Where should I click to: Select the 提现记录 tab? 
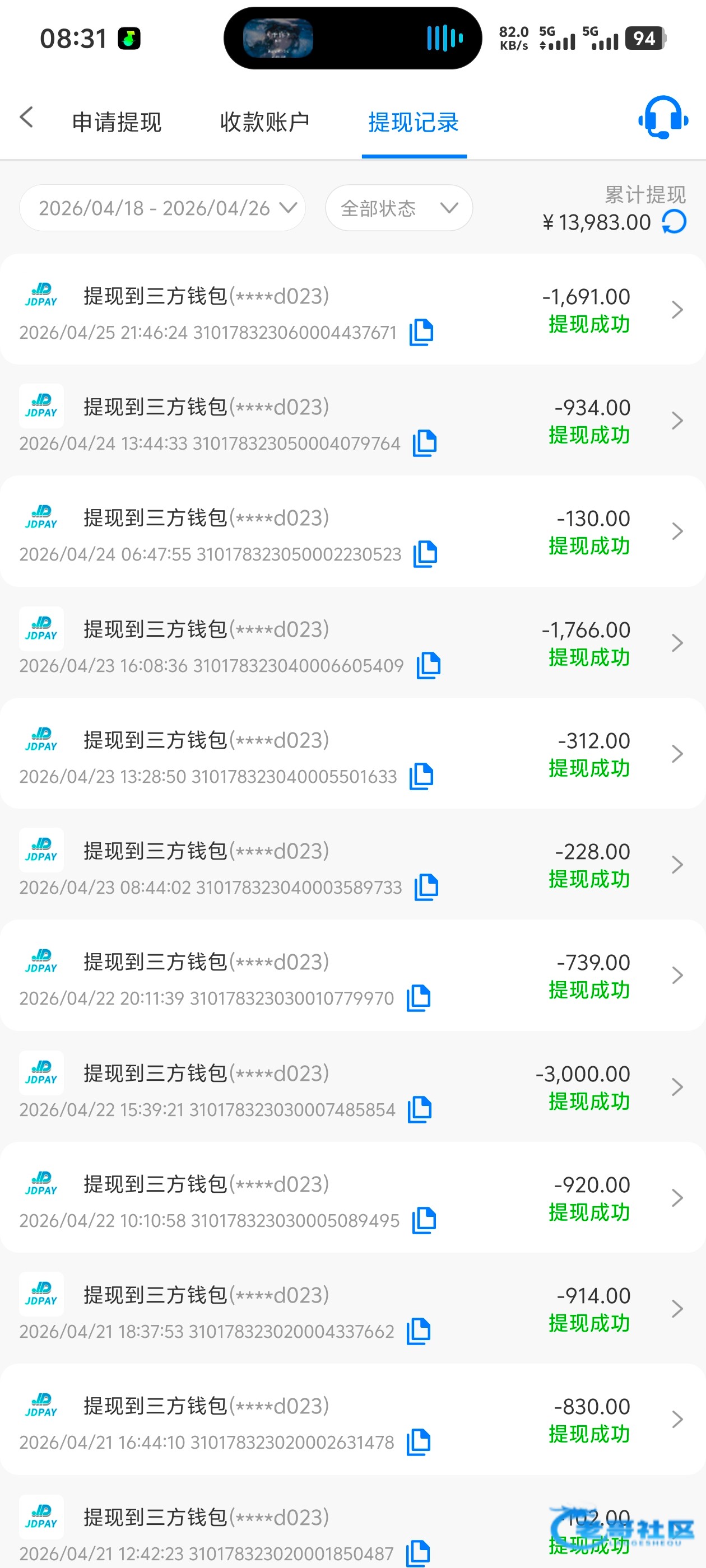(x=414, y=122)
